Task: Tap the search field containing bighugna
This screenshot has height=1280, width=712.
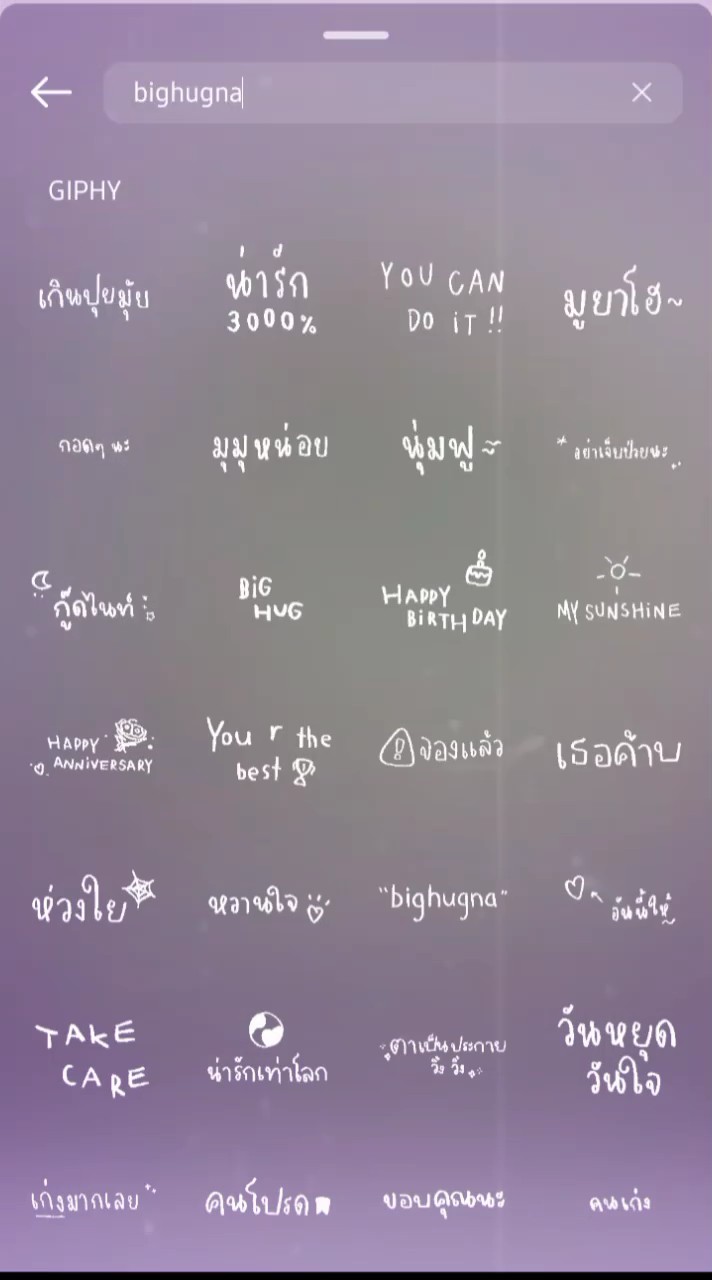Action: 393,93
